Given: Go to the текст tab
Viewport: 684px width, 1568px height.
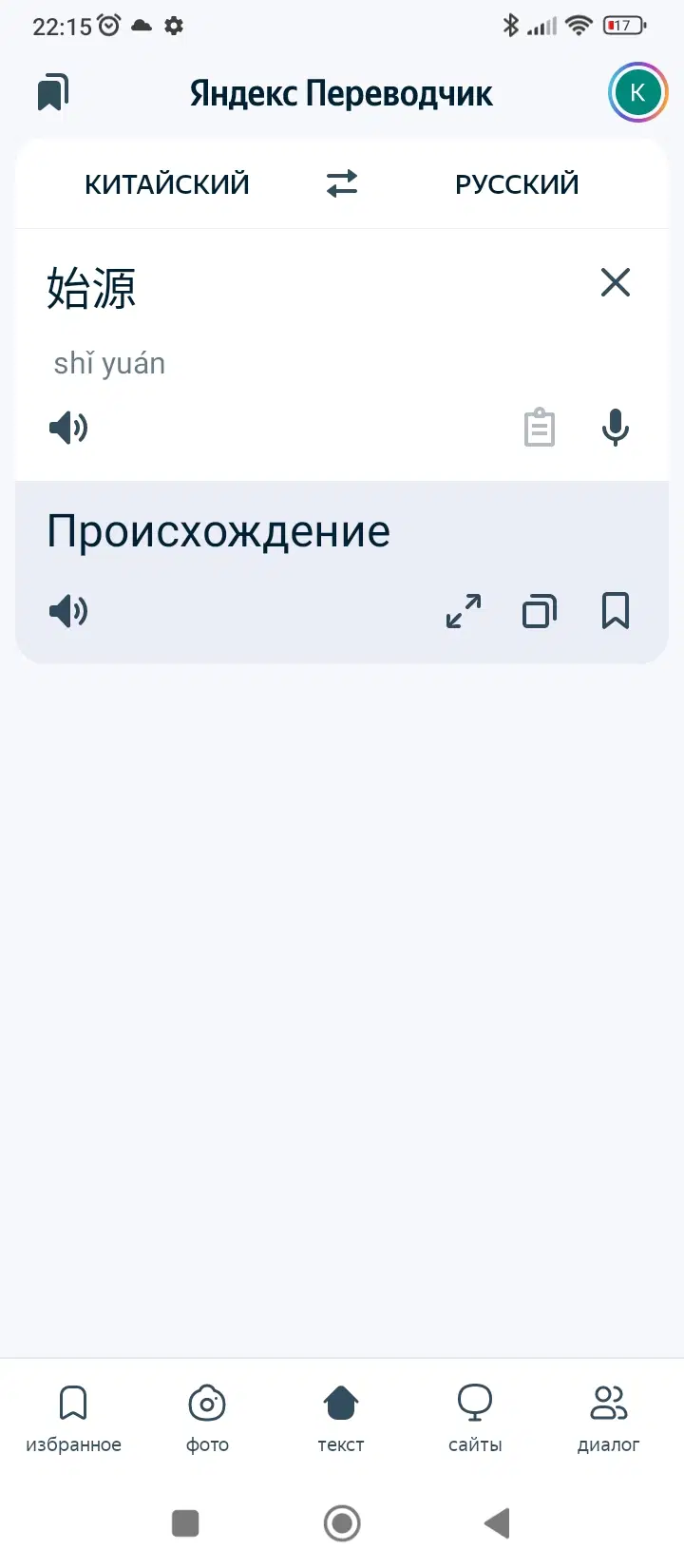Looking at the screenshot, I should [x=341, y=1418].
